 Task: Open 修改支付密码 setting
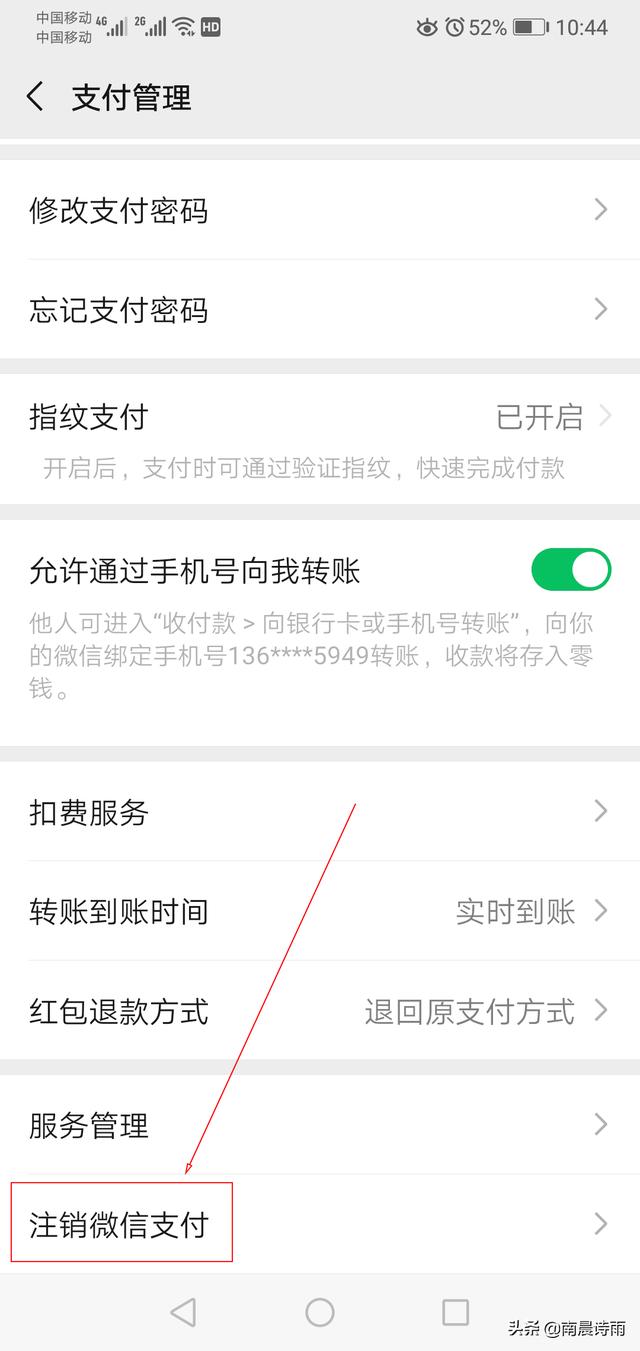(x=320, y=210)
